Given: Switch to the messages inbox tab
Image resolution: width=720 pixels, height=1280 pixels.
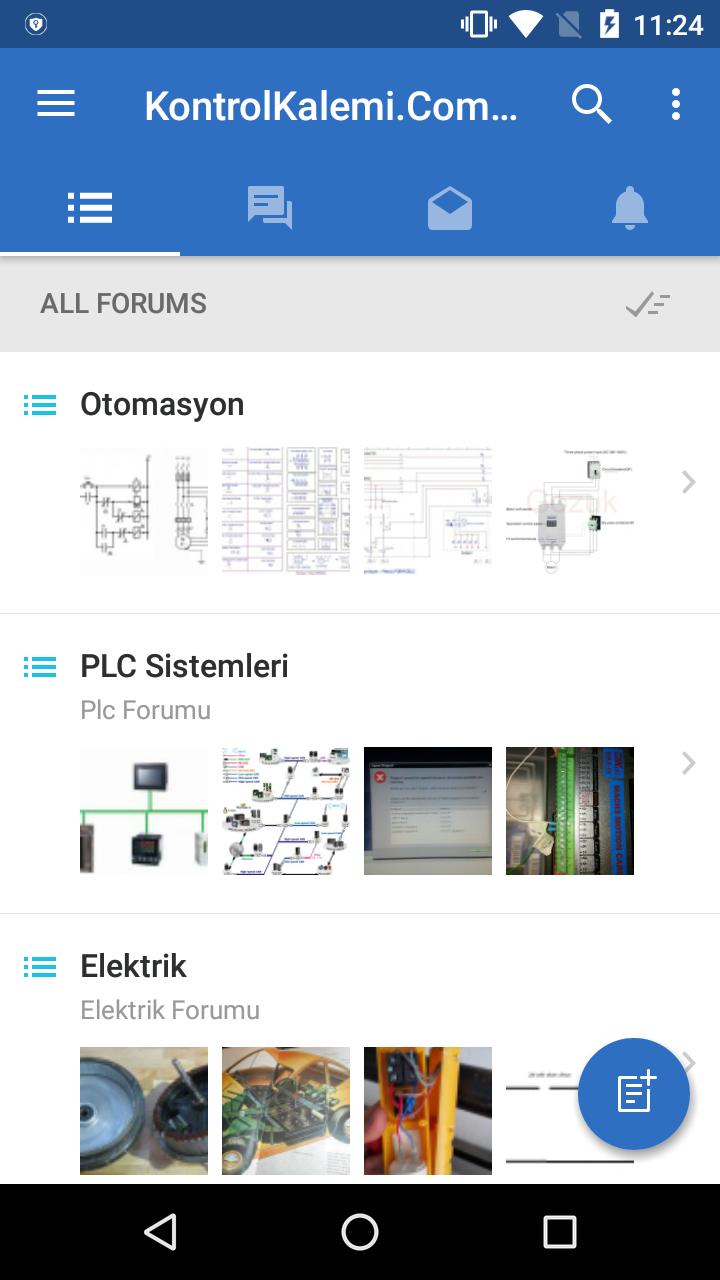Looking at the screenshot, I should [450, 208].
